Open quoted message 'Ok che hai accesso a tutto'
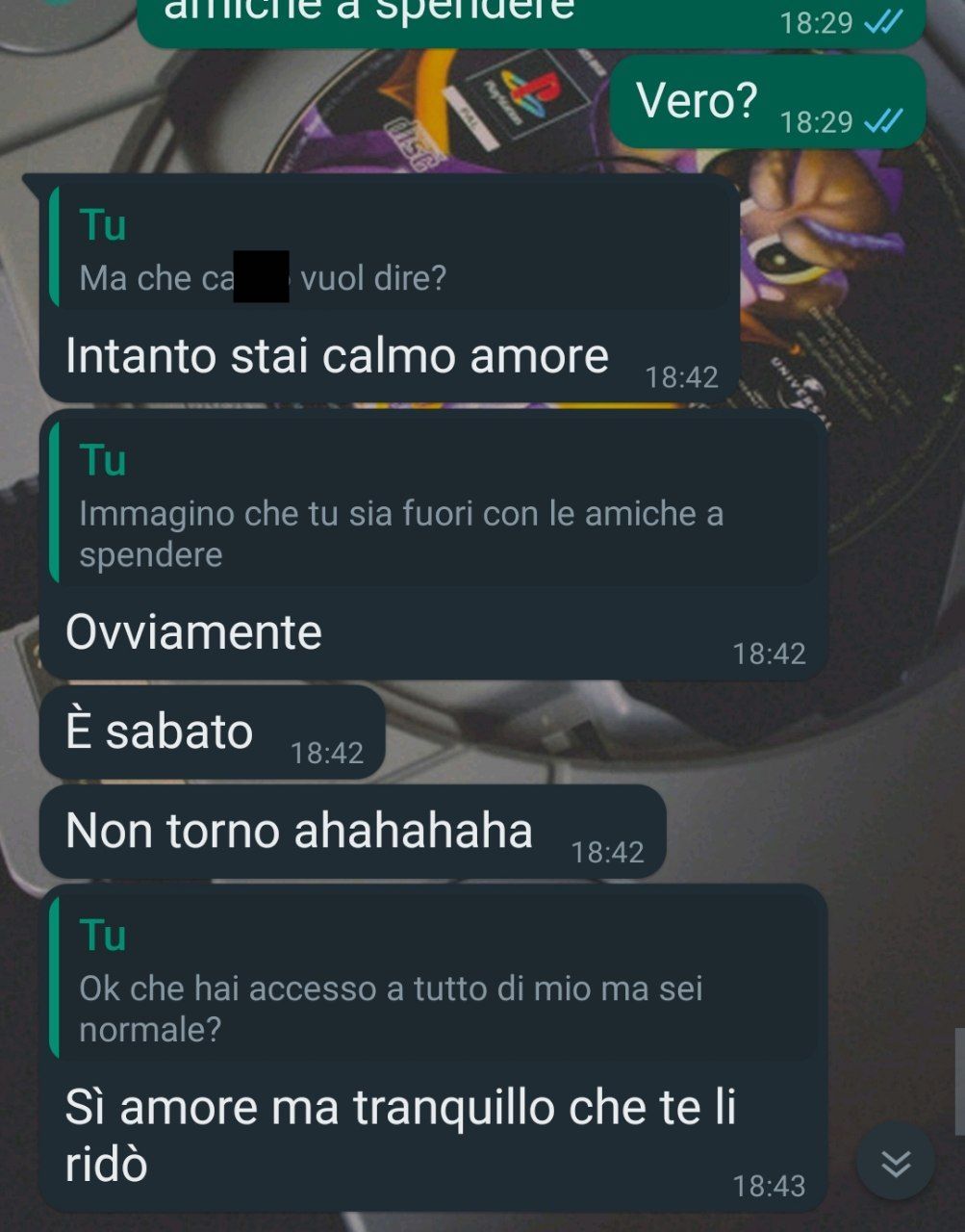 433,980
